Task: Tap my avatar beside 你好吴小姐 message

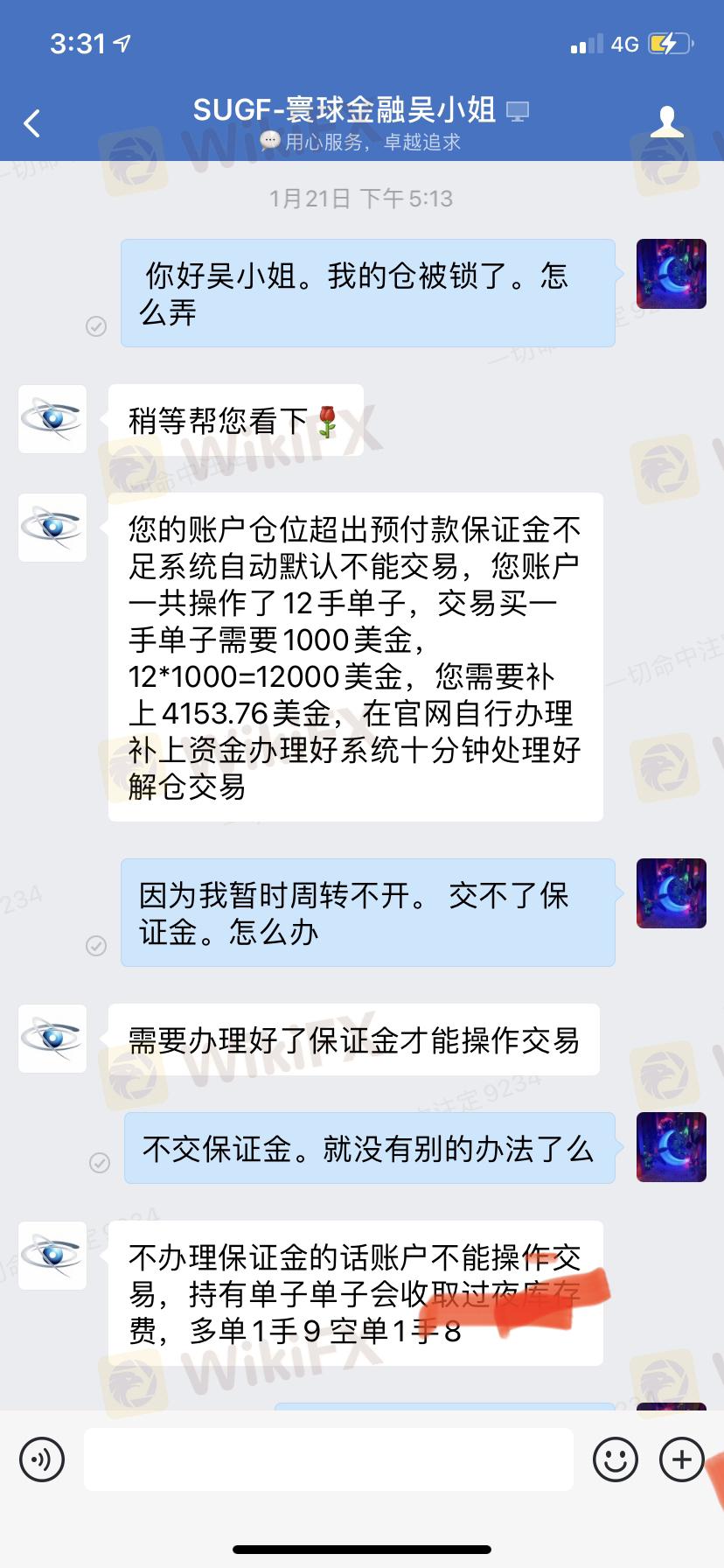Action: pos(672,274)
